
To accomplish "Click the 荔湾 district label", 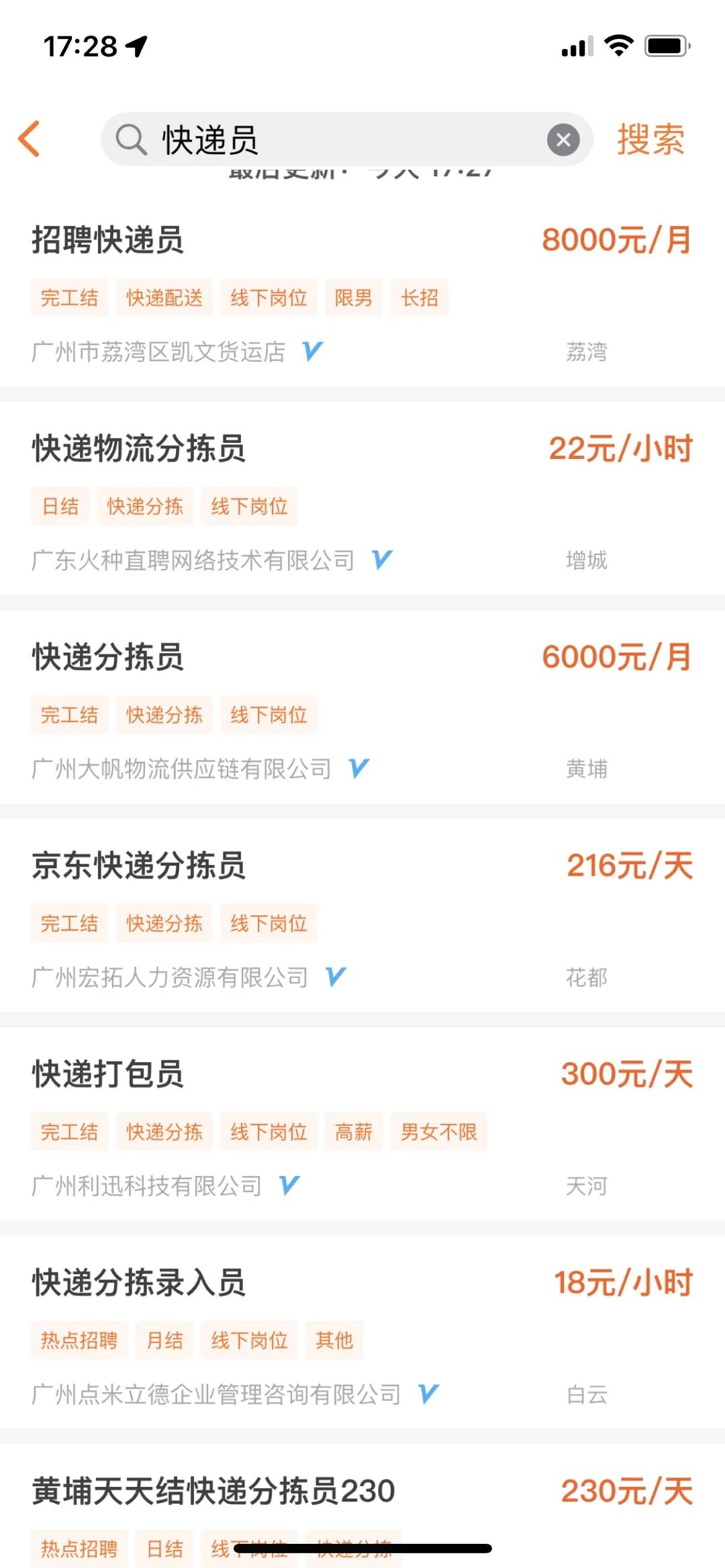I will coord(587,352).
